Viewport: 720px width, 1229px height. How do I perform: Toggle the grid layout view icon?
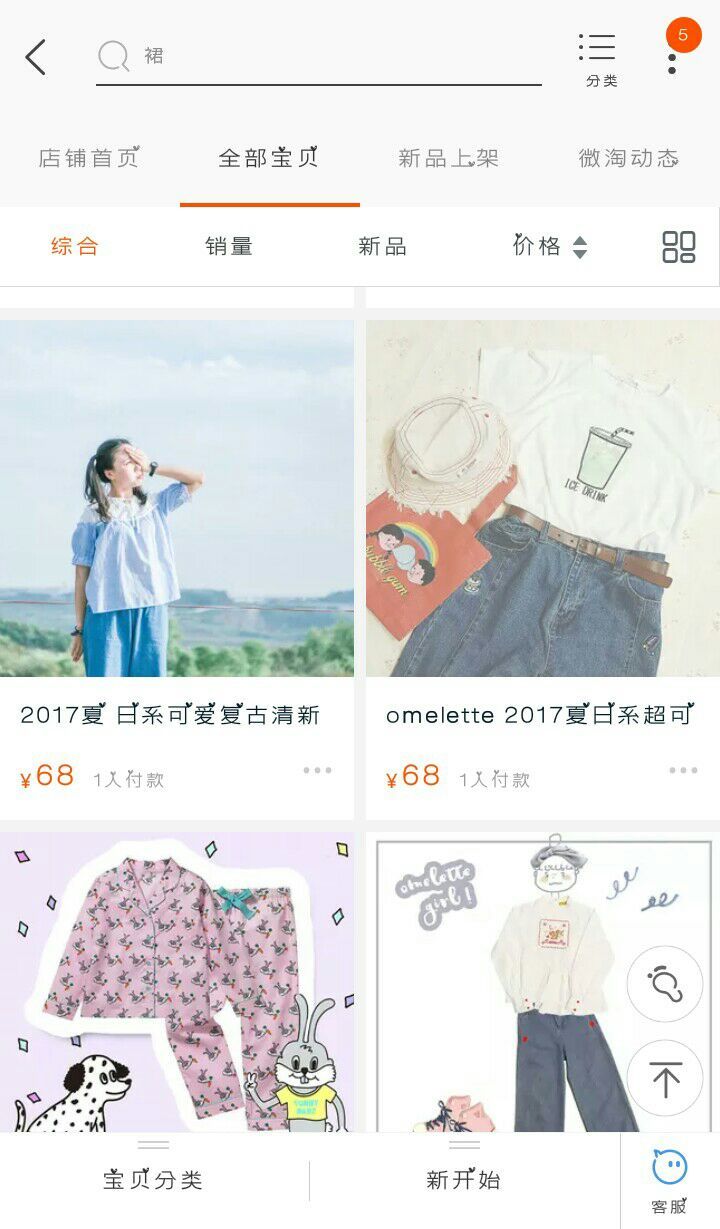click(x=679, y=247)
